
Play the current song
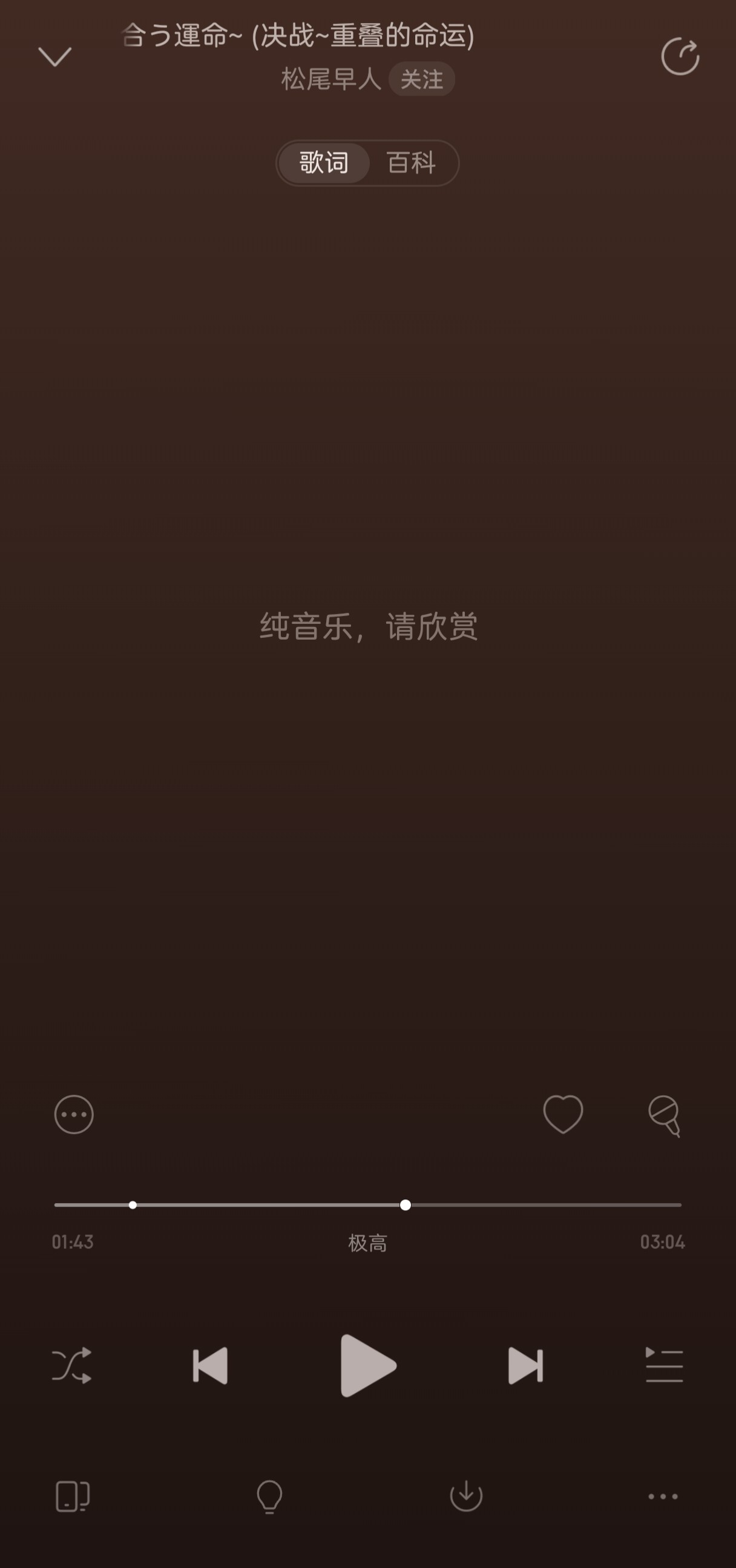367,1365
